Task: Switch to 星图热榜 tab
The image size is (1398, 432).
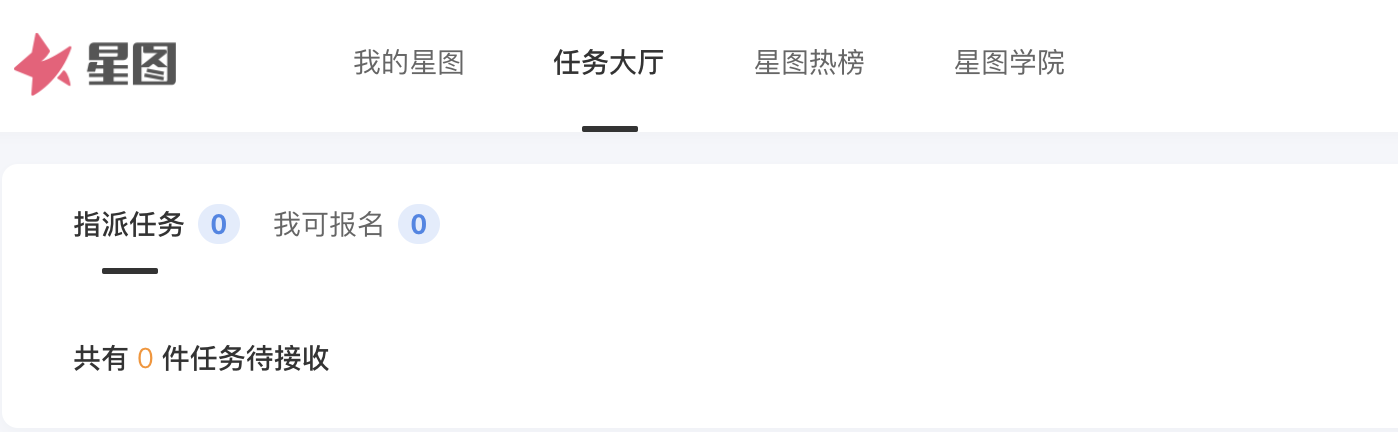Action: pyautogui.click(x=808, y=63)
